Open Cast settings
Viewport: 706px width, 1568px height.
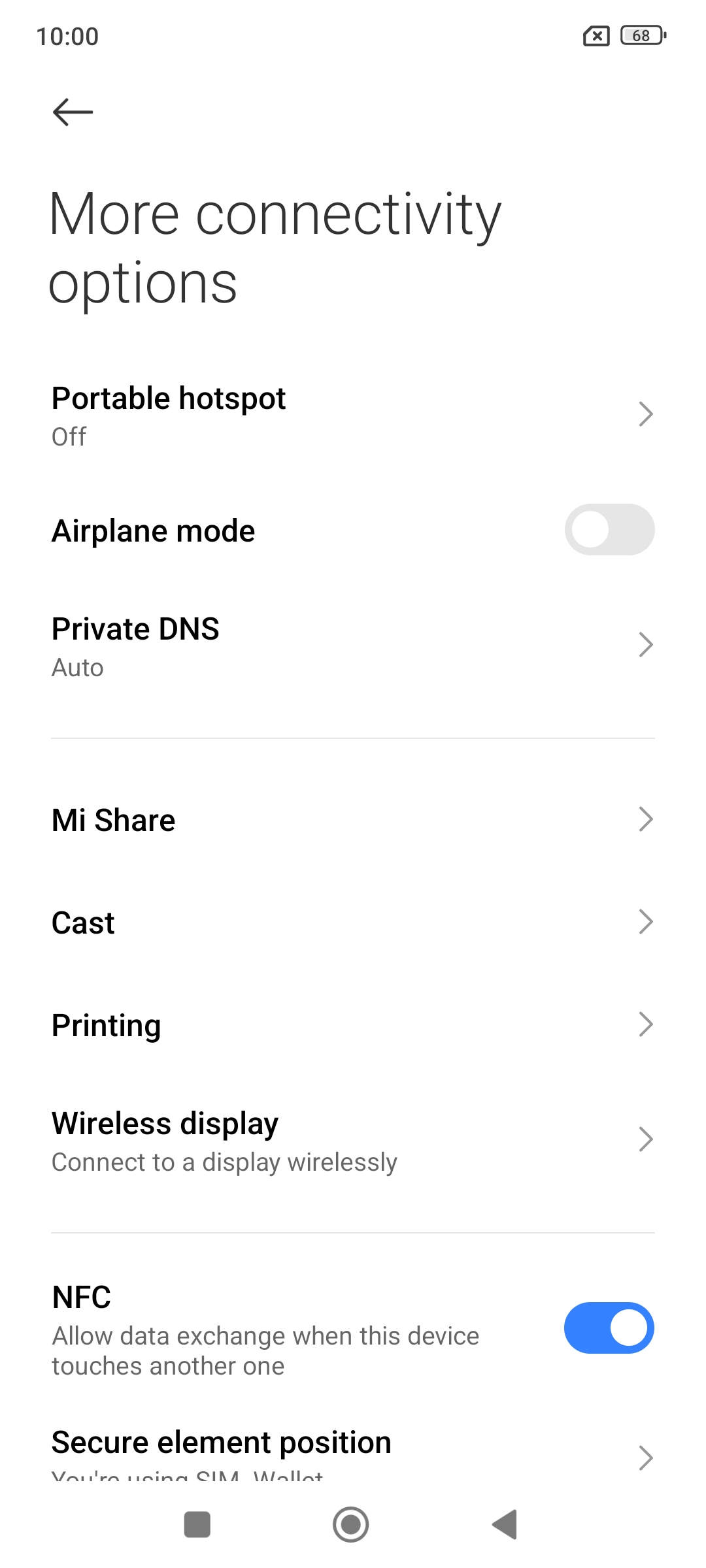pyautogui.click(x=353, y=923)
